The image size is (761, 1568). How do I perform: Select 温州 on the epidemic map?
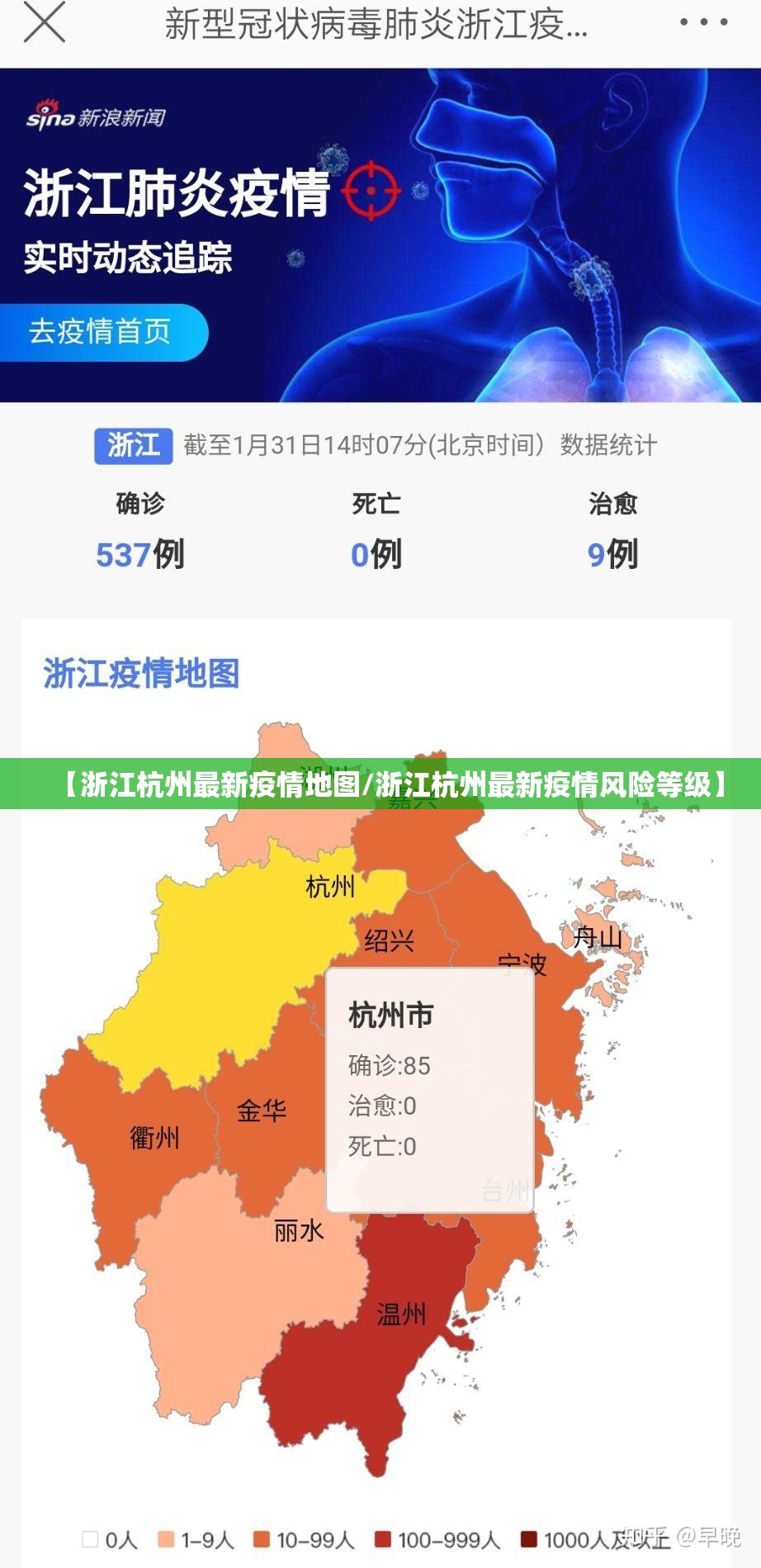(x=400, y=1313)
